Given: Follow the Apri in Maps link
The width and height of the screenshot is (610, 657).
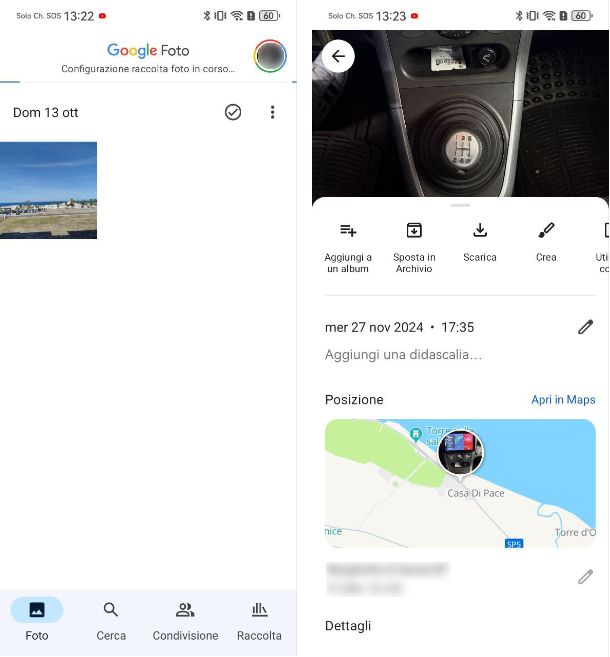Looking at the screenshot, I should click(x=563, y=400).
